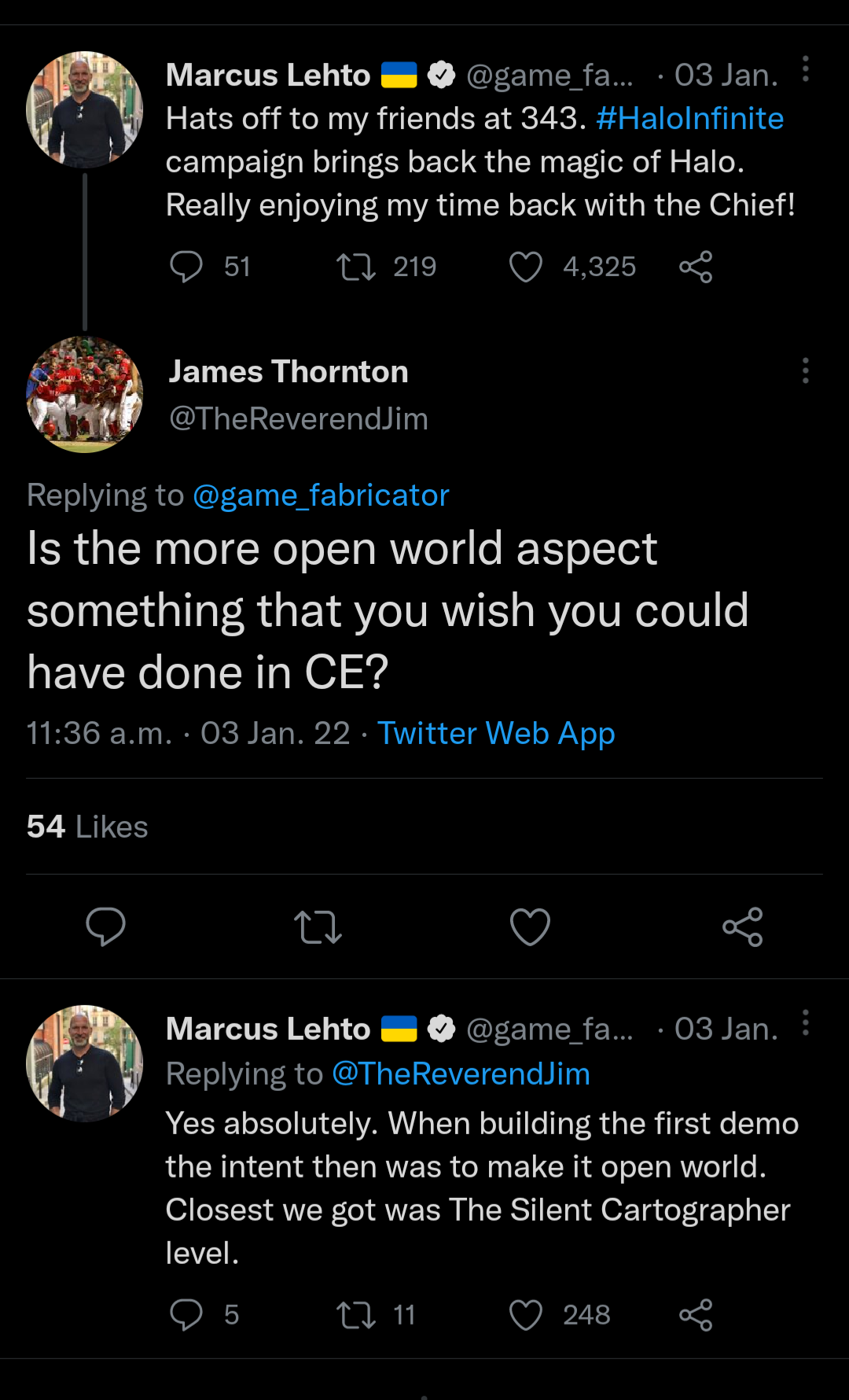View the 54 Likes list

point(87,827)
